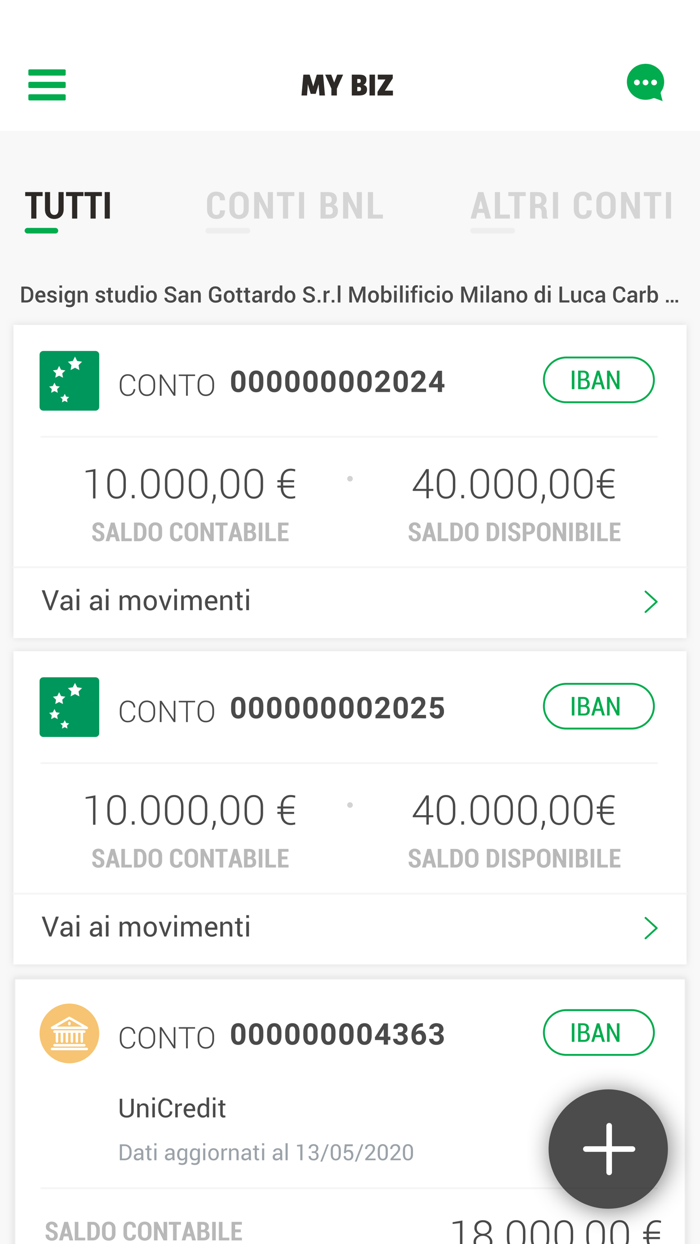Screen dimensions: 700x1244
Task: Tap the plus floating action button
Action: tap(608, 1149)
